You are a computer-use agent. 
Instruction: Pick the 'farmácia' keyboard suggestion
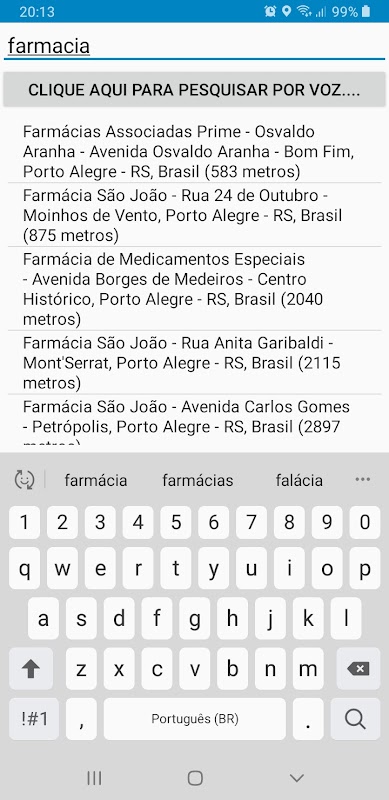pyautogui.click(x=96, y=481)
